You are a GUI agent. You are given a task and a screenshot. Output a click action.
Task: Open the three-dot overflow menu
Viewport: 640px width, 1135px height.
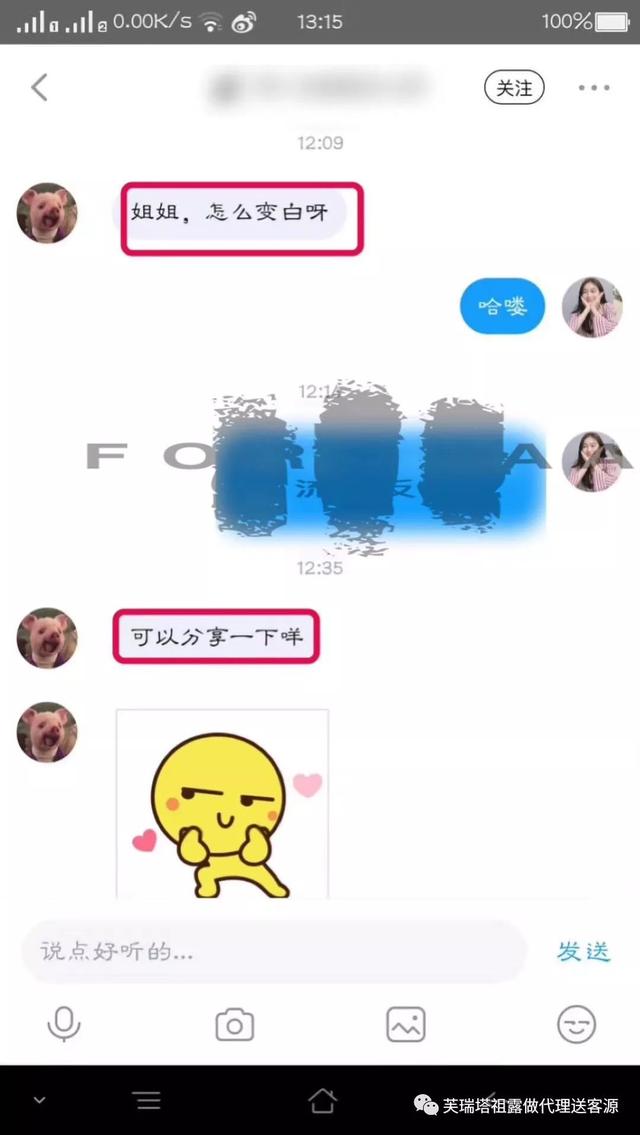[594, 88]
